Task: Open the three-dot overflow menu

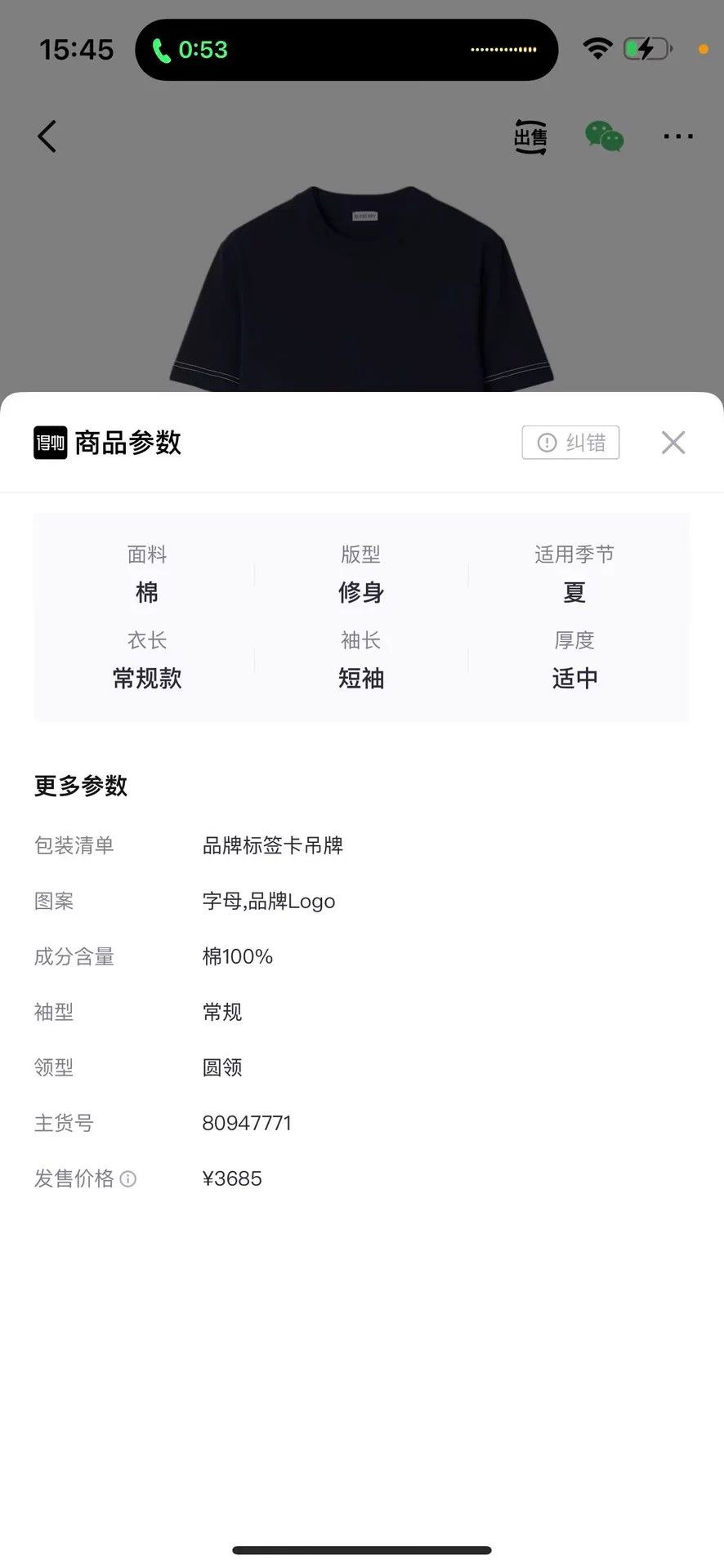Action: coord(678,136)
